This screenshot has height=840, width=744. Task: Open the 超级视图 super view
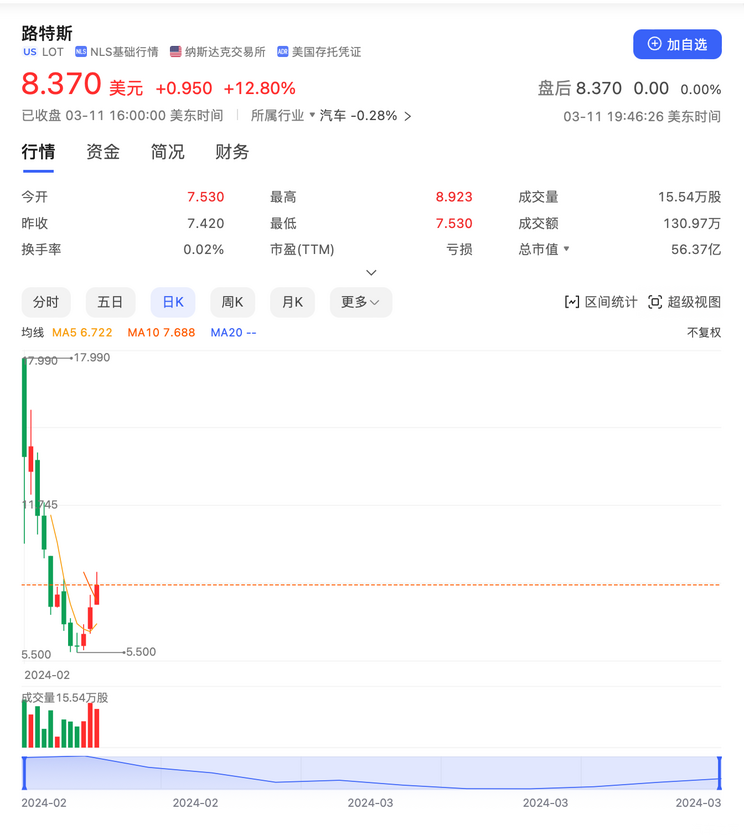coord(685,302)
